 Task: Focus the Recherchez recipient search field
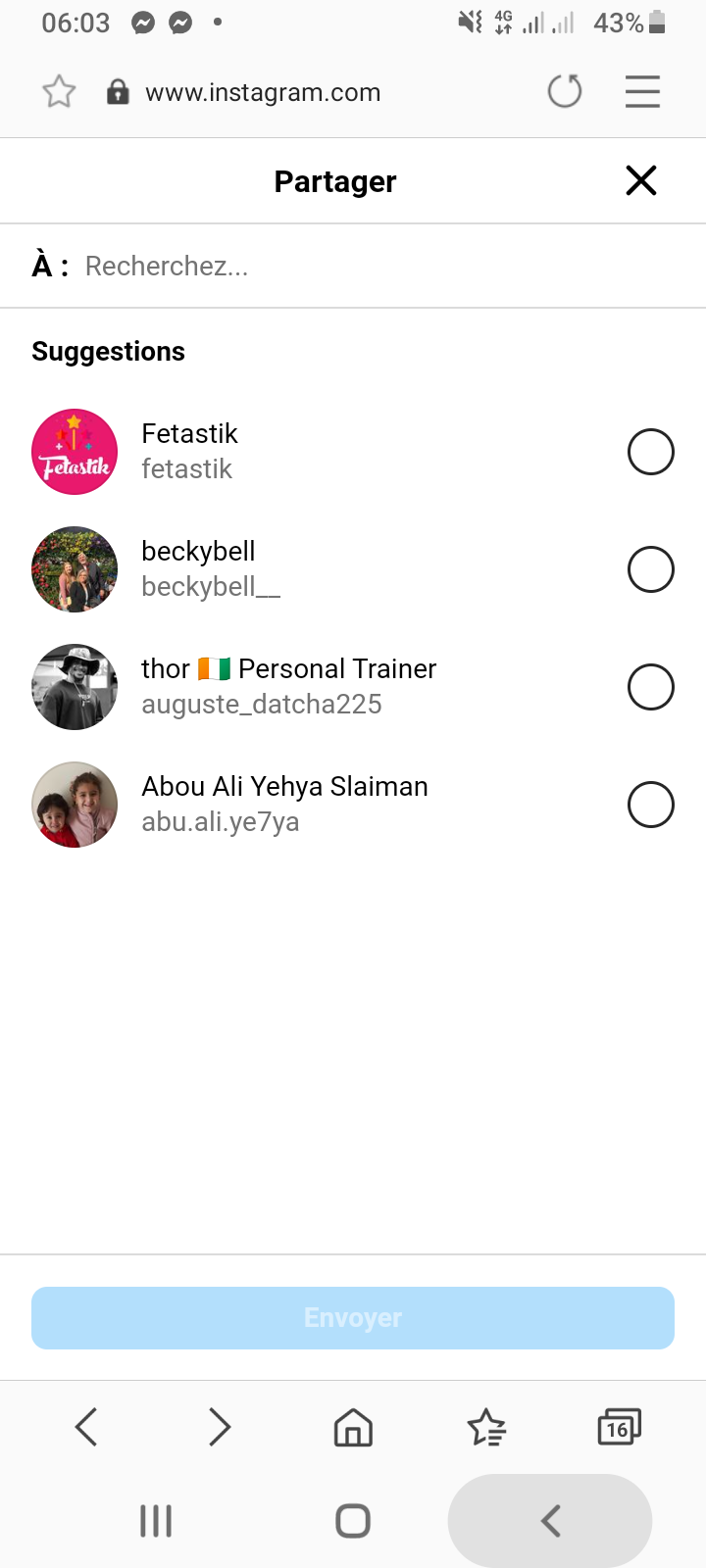(373, 266)
